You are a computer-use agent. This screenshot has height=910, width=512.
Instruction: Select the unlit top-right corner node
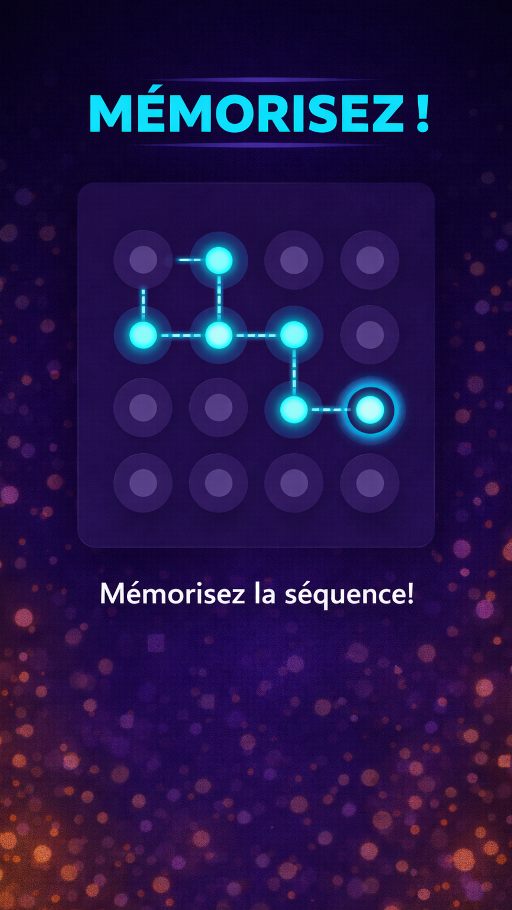pyautogui.click(x=369, y=259)
